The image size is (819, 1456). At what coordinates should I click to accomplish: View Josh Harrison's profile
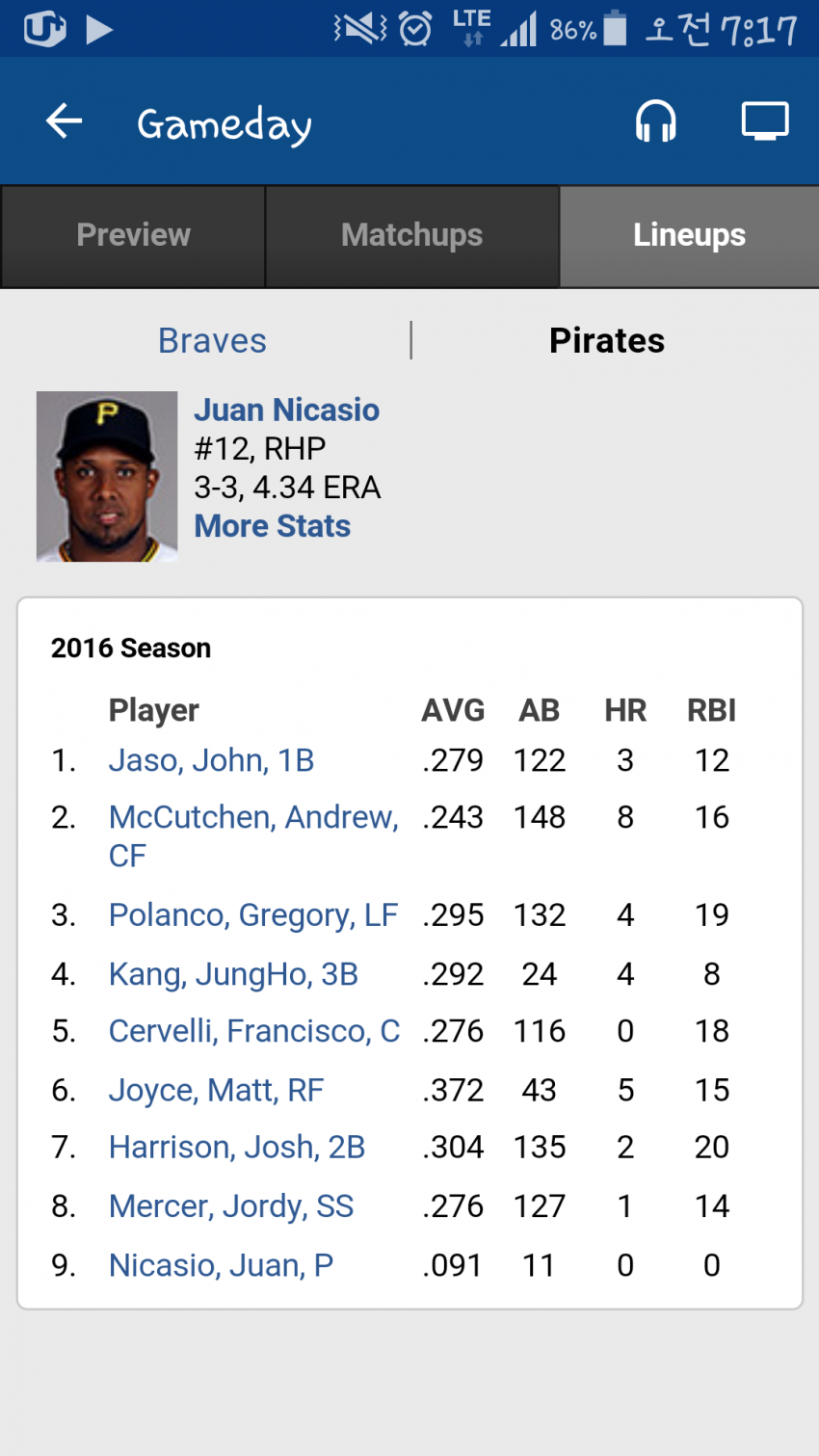pyautogui.click(x=236, y=1147)
